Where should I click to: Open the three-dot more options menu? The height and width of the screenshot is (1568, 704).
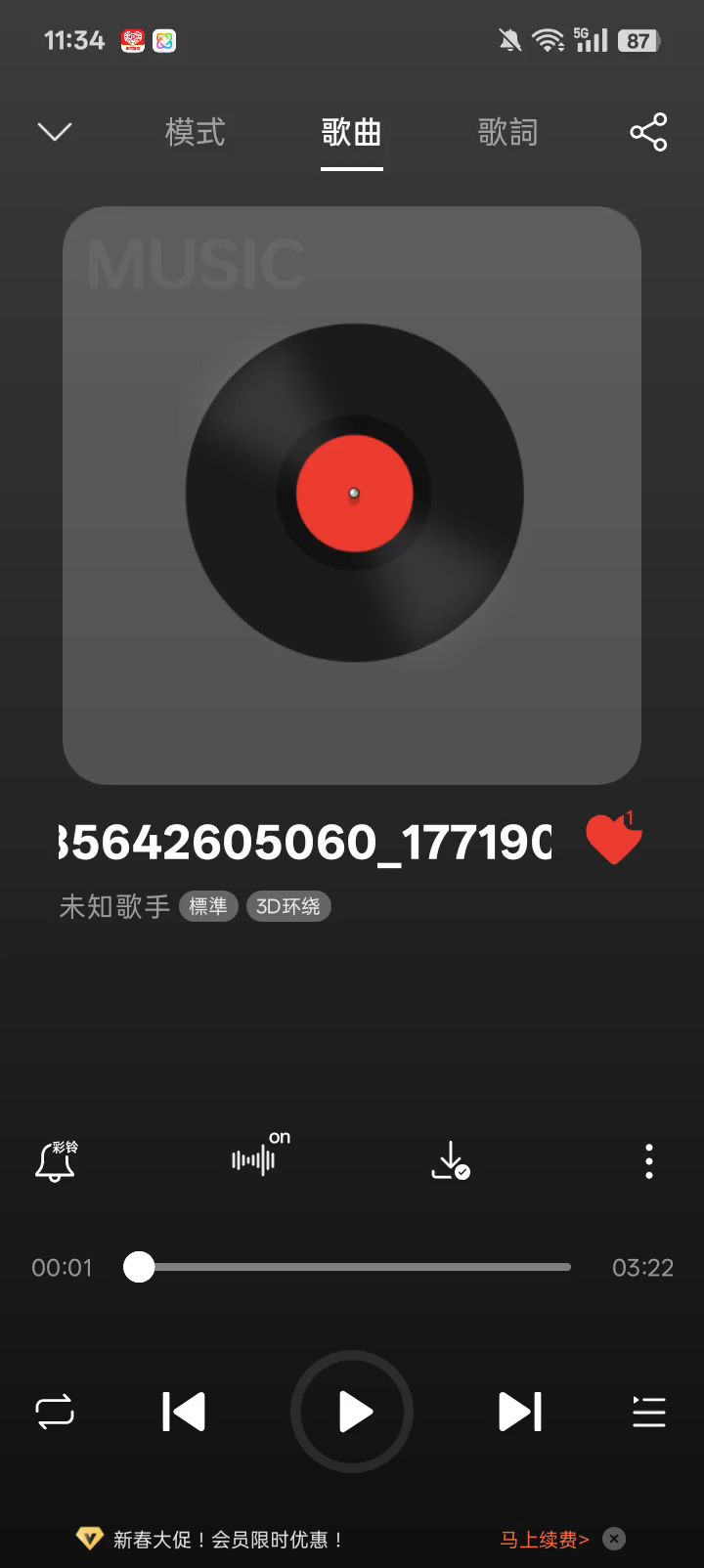pyautogui.click(x=649, y=1161)
